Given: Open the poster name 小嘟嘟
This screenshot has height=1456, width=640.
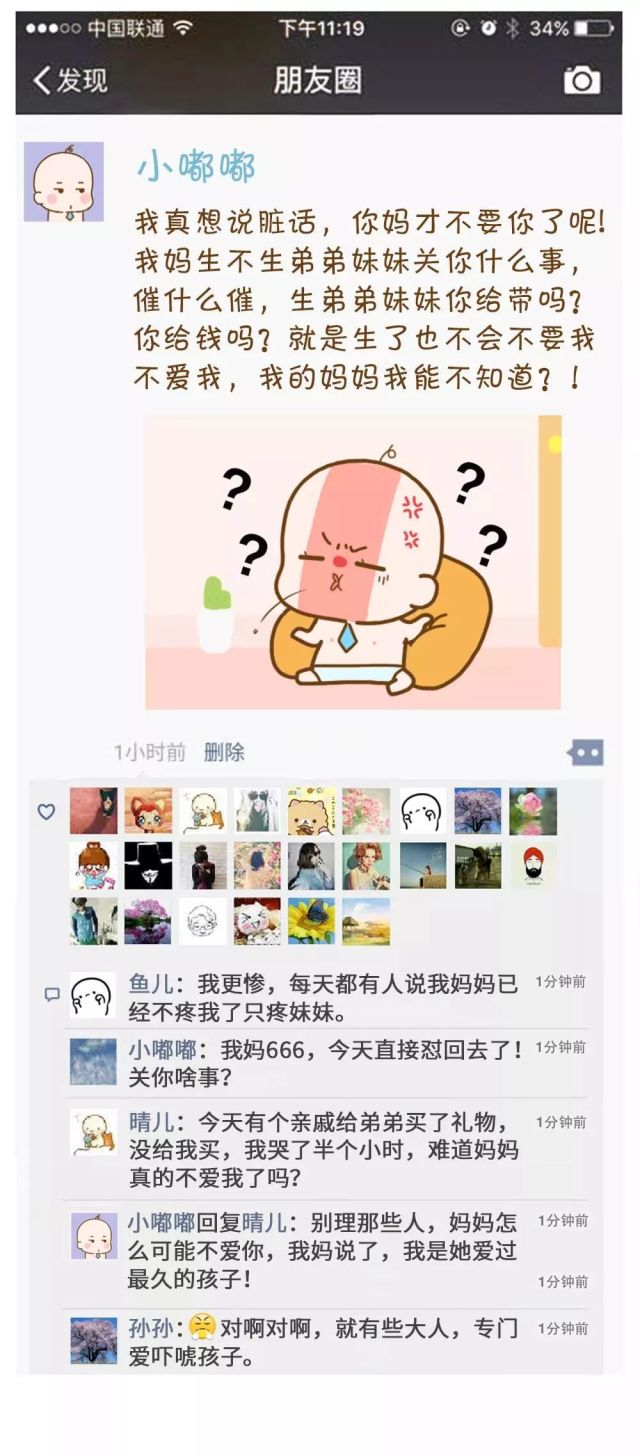Looking at the screenshot, I should tap(196, 166).
